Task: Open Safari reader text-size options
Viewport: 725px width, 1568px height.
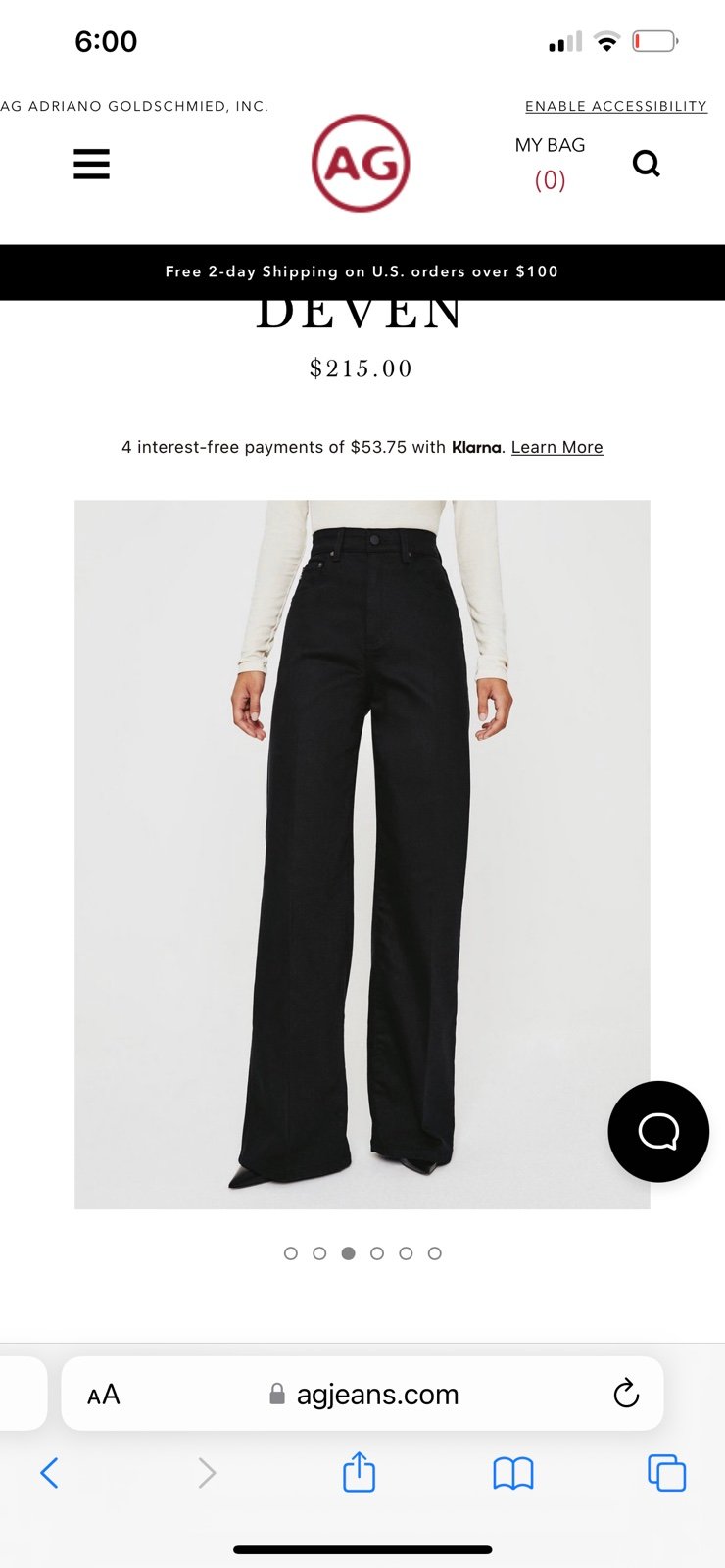Action: pos(104,1395)
